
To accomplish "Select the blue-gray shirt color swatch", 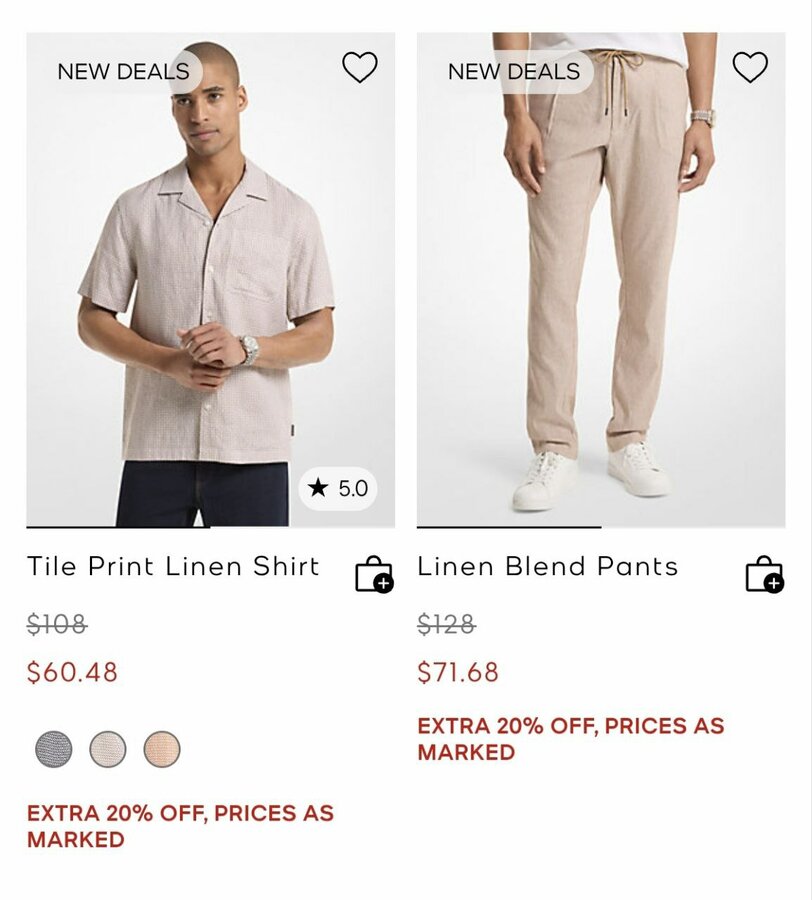I will point(54,749).
